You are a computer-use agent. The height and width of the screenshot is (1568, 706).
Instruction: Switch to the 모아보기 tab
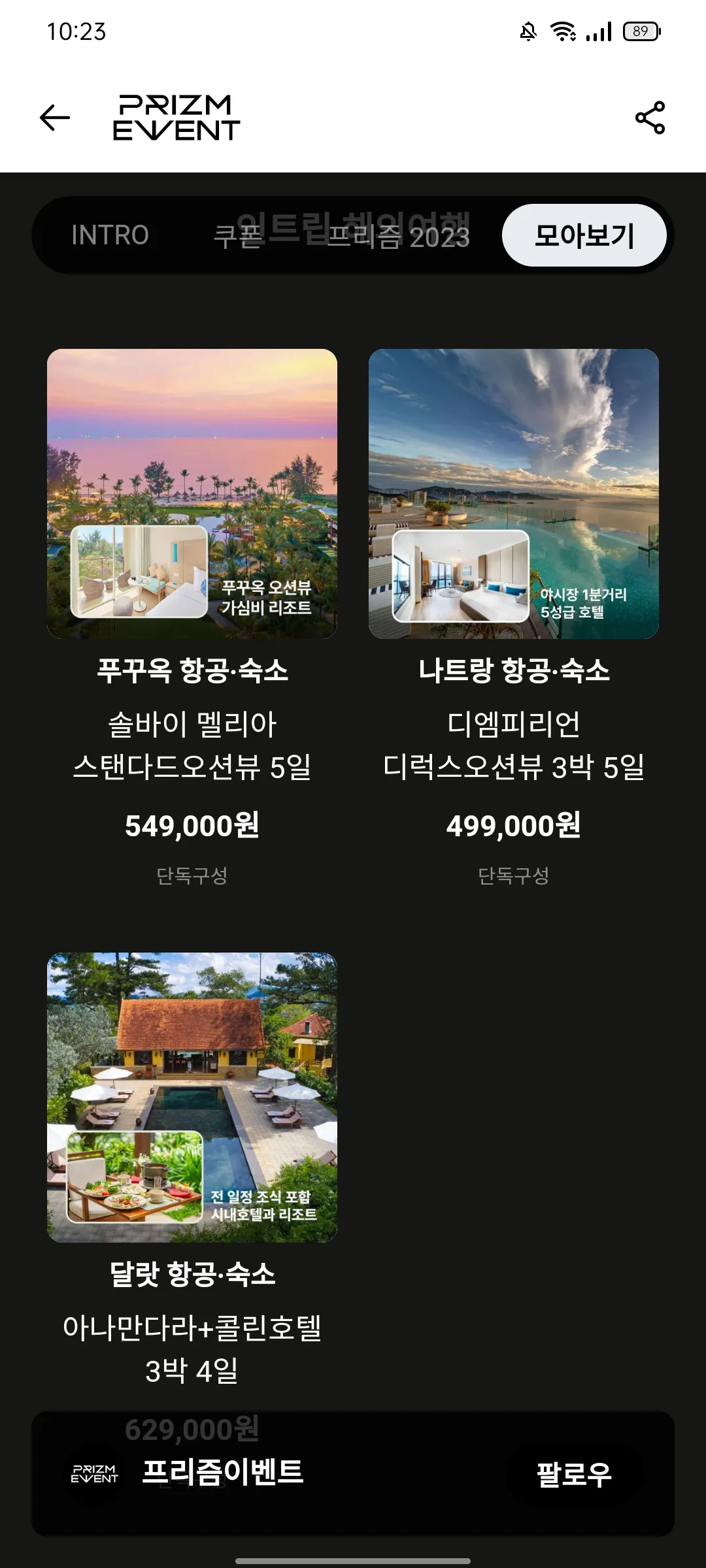click(584, 235)
